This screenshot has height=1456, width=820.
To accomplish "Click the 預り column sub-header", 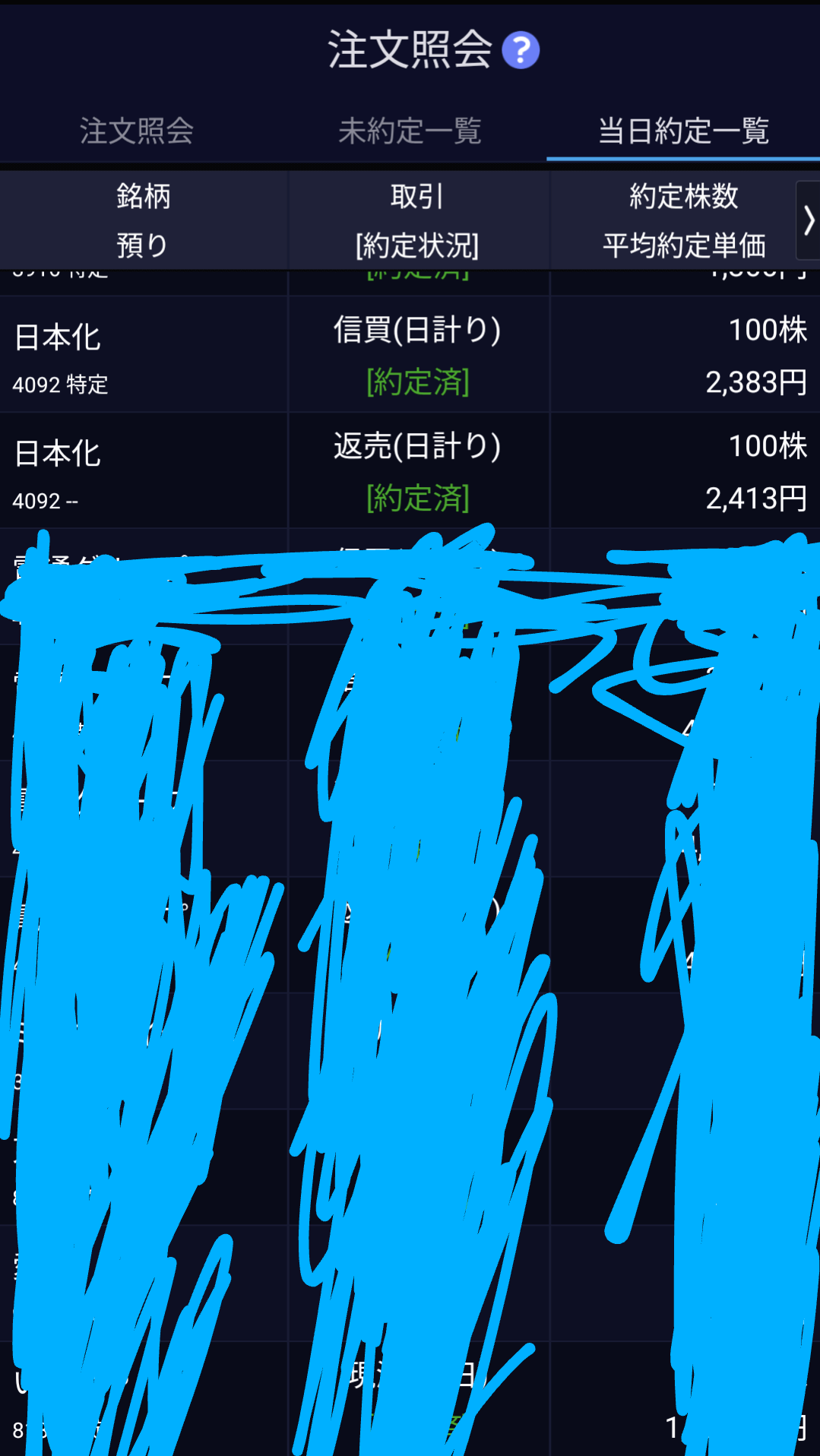I will (144, 245).
